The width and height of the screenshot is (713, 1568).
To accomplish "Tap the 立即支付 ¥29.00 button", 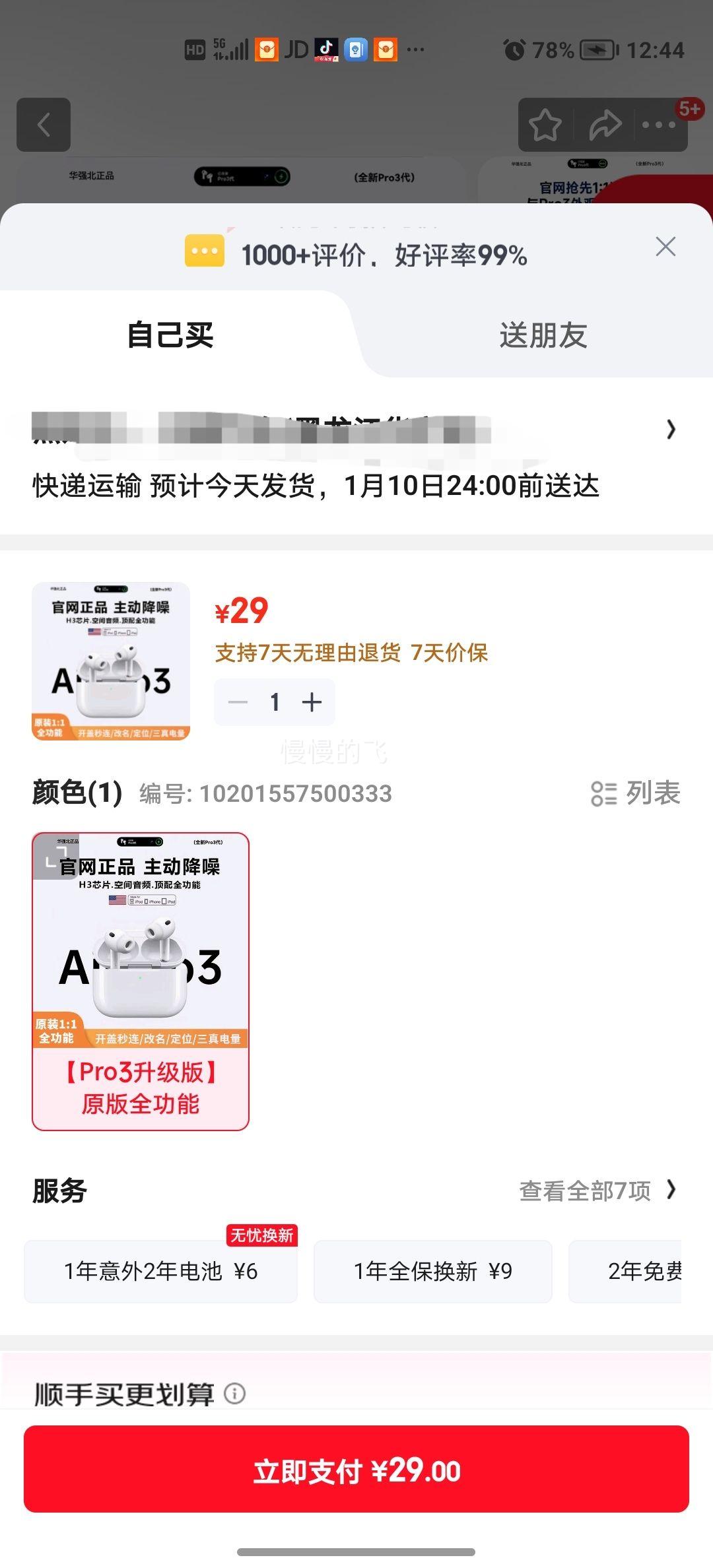I will point(356,1468).
